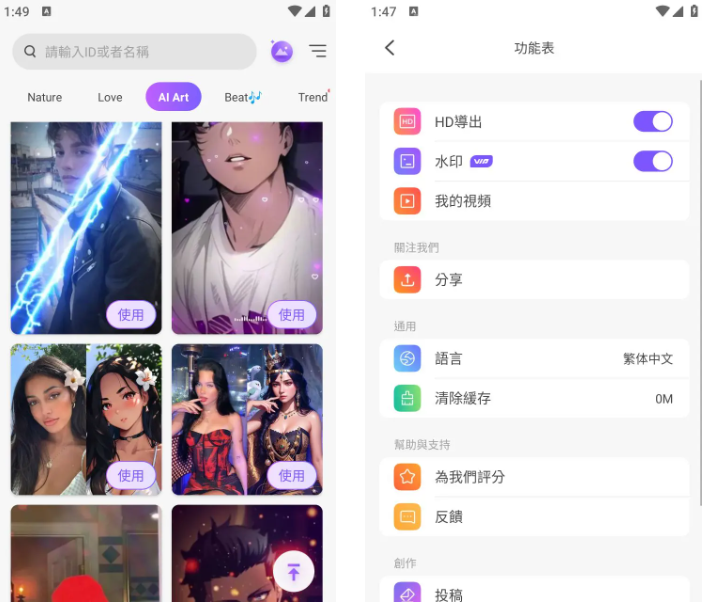Switch to the Love tab
The height and width of the screenshot is (615, 702).
click(x=110, y=97)
